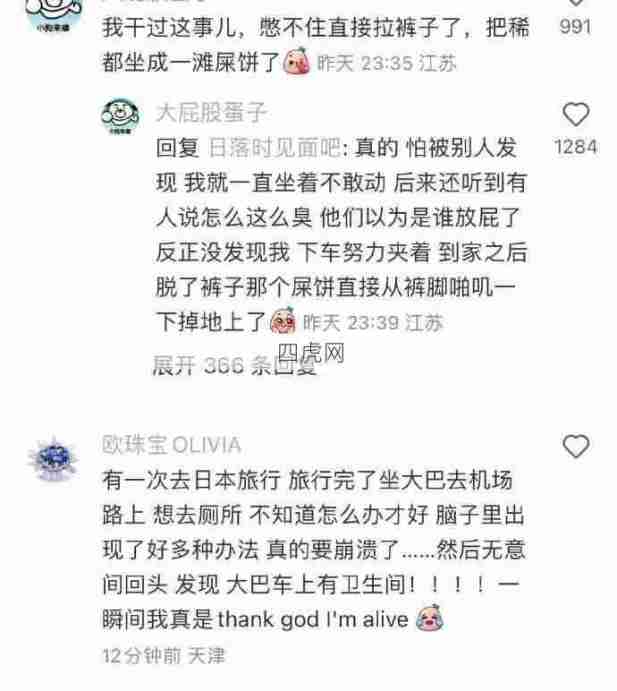Screen dimensions: 617x691
Task: Open 欧珠宝OLIVIA's profile avatar
Action: tap(48, 458)
